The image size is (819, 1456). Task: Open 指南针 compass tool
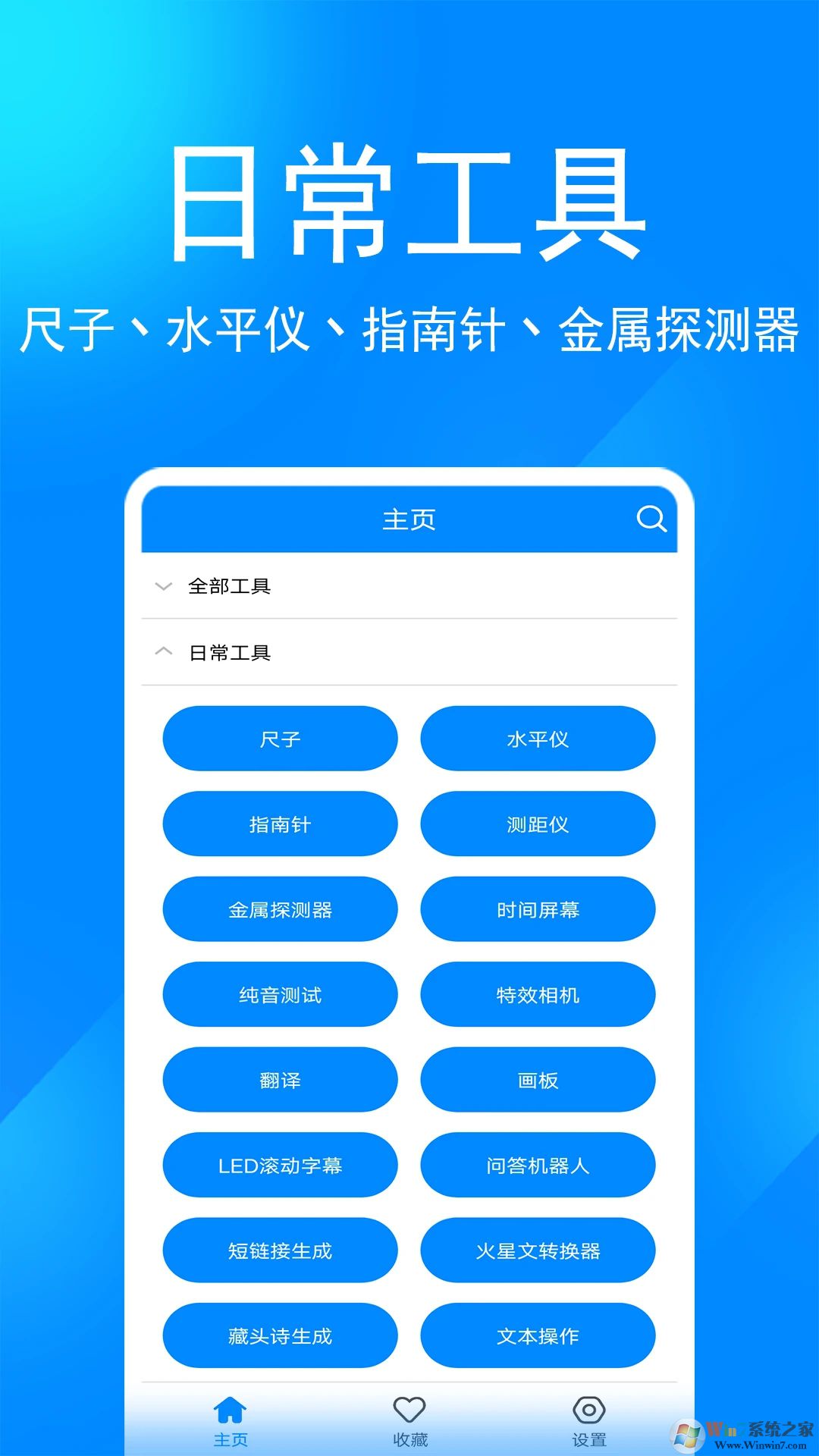tap(280, 824)
